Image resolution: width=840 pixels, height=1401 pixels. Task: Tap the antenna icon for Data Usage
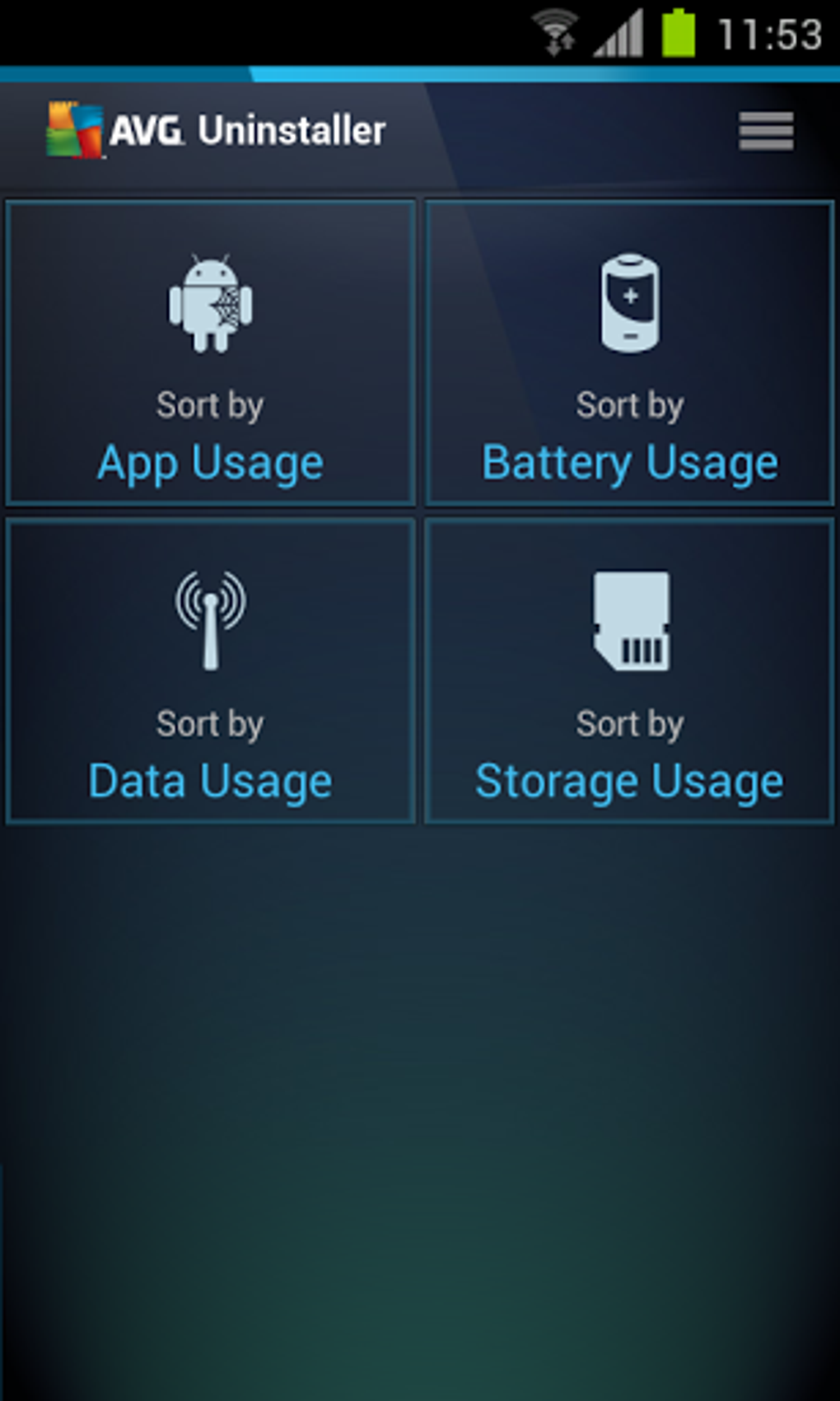coord(210,620)
